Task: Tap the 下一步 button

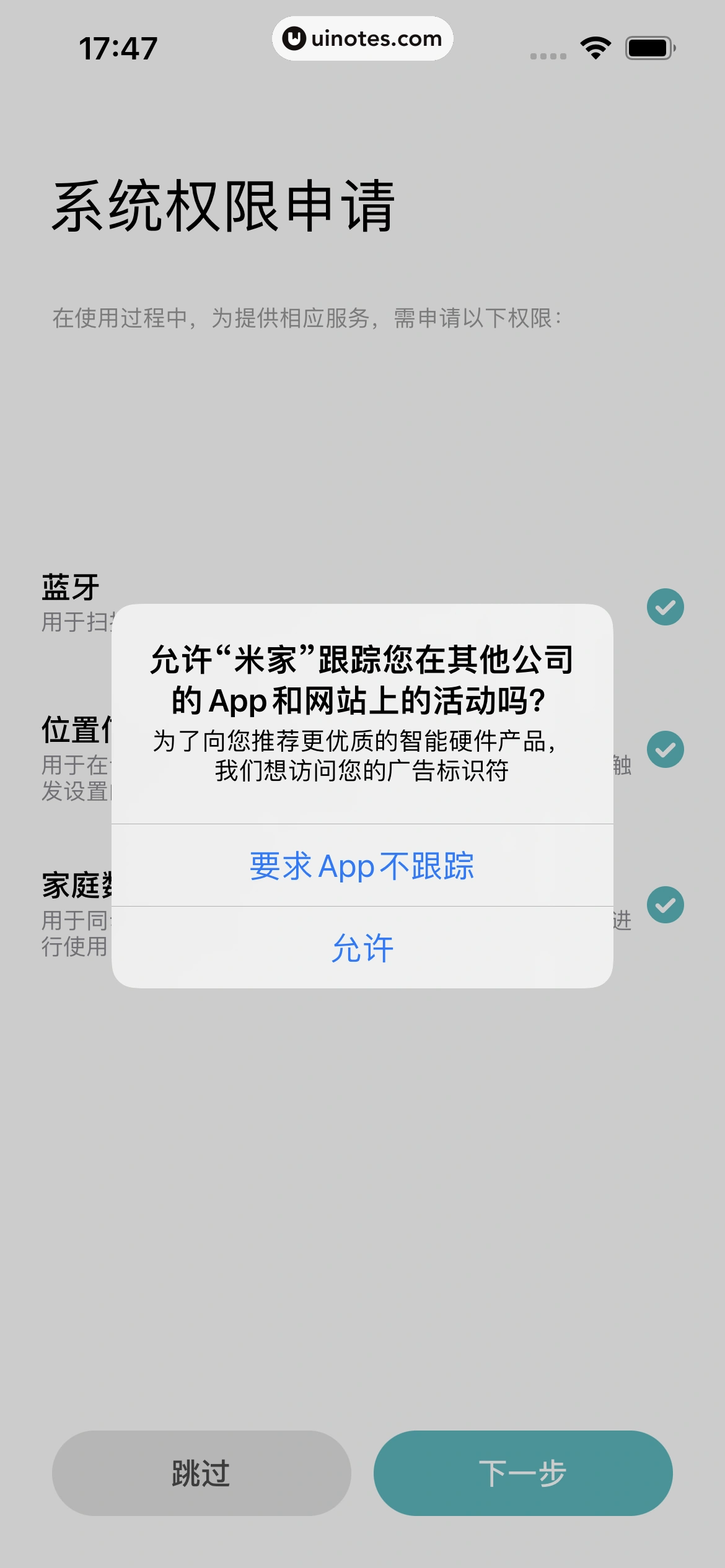Action: (x=522, y=1473)
